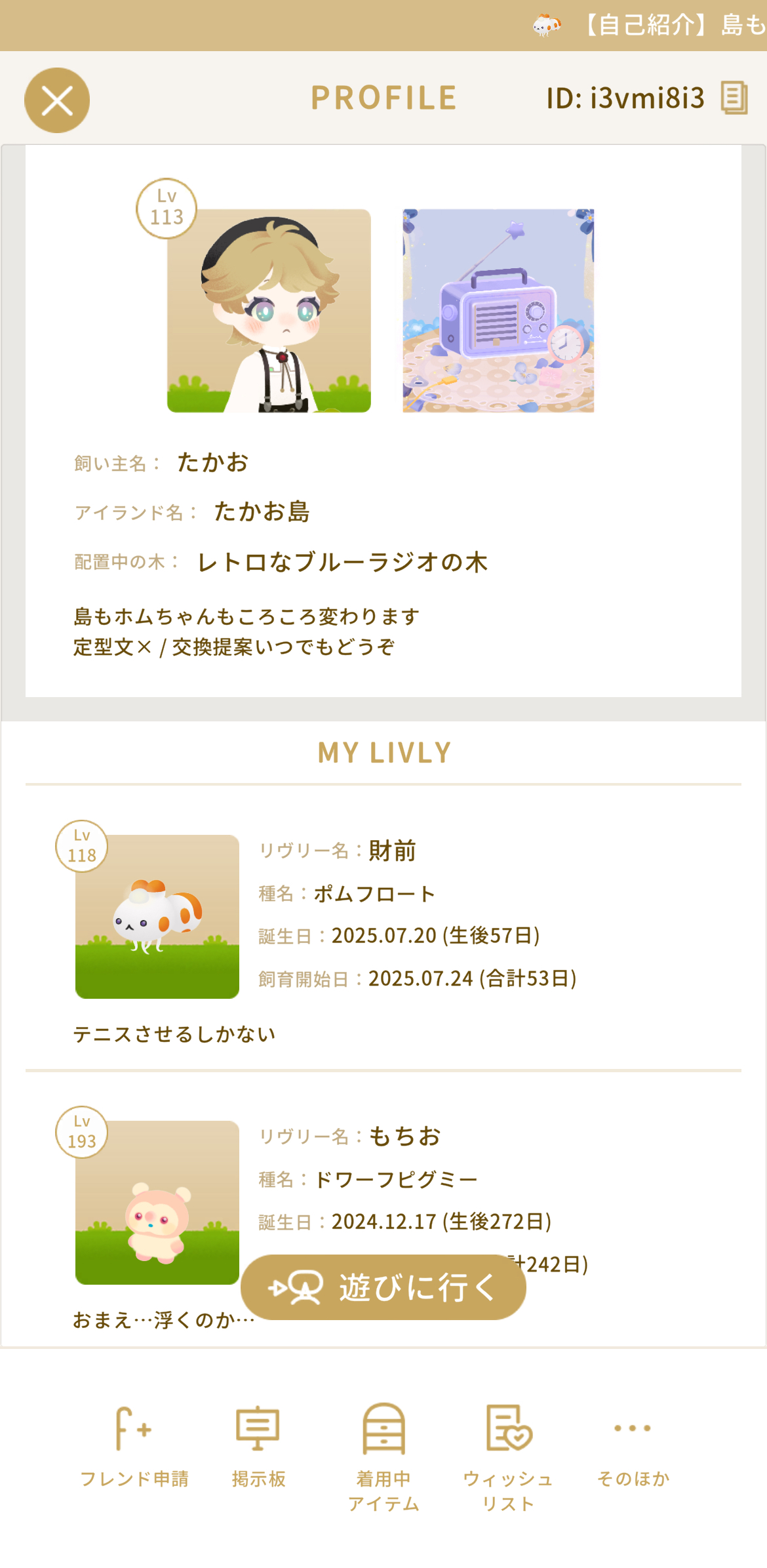This screenshot has width=767, height=1568.
Task: Open the 掲示板 bulletin board
Action: click(x=258, y=1447)
